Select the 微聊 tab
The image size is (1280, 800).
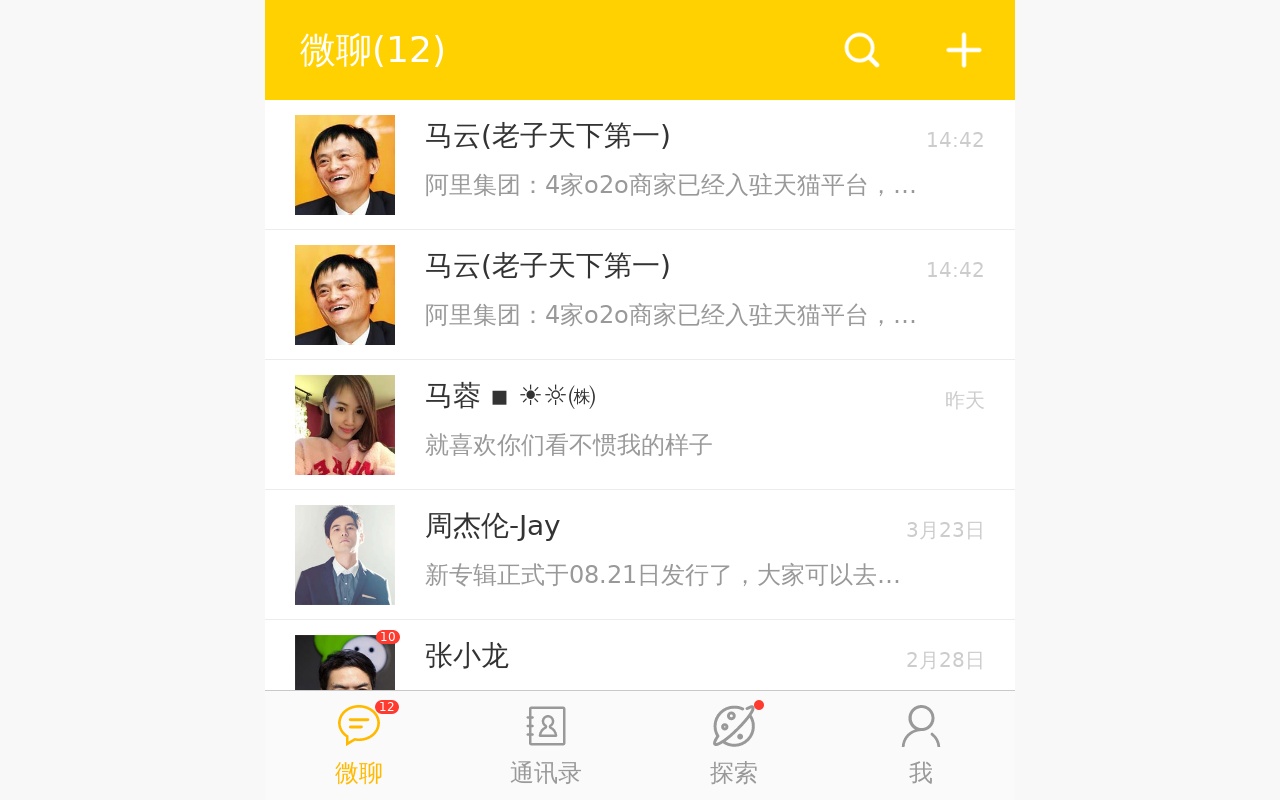click(x=359, y=745)
